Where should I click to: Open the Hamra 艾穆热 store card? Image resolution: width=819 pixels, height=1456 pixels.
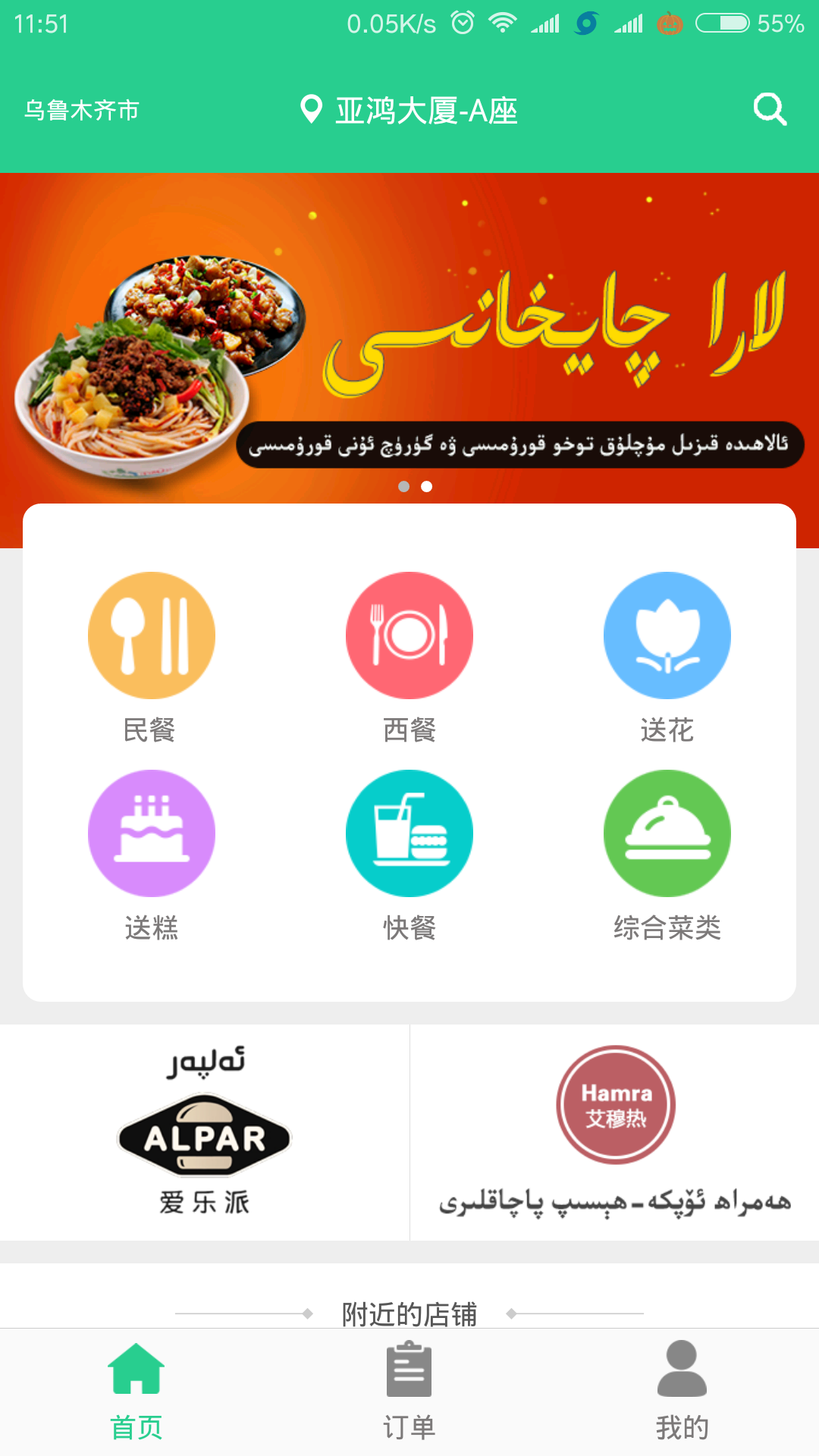615,1132
